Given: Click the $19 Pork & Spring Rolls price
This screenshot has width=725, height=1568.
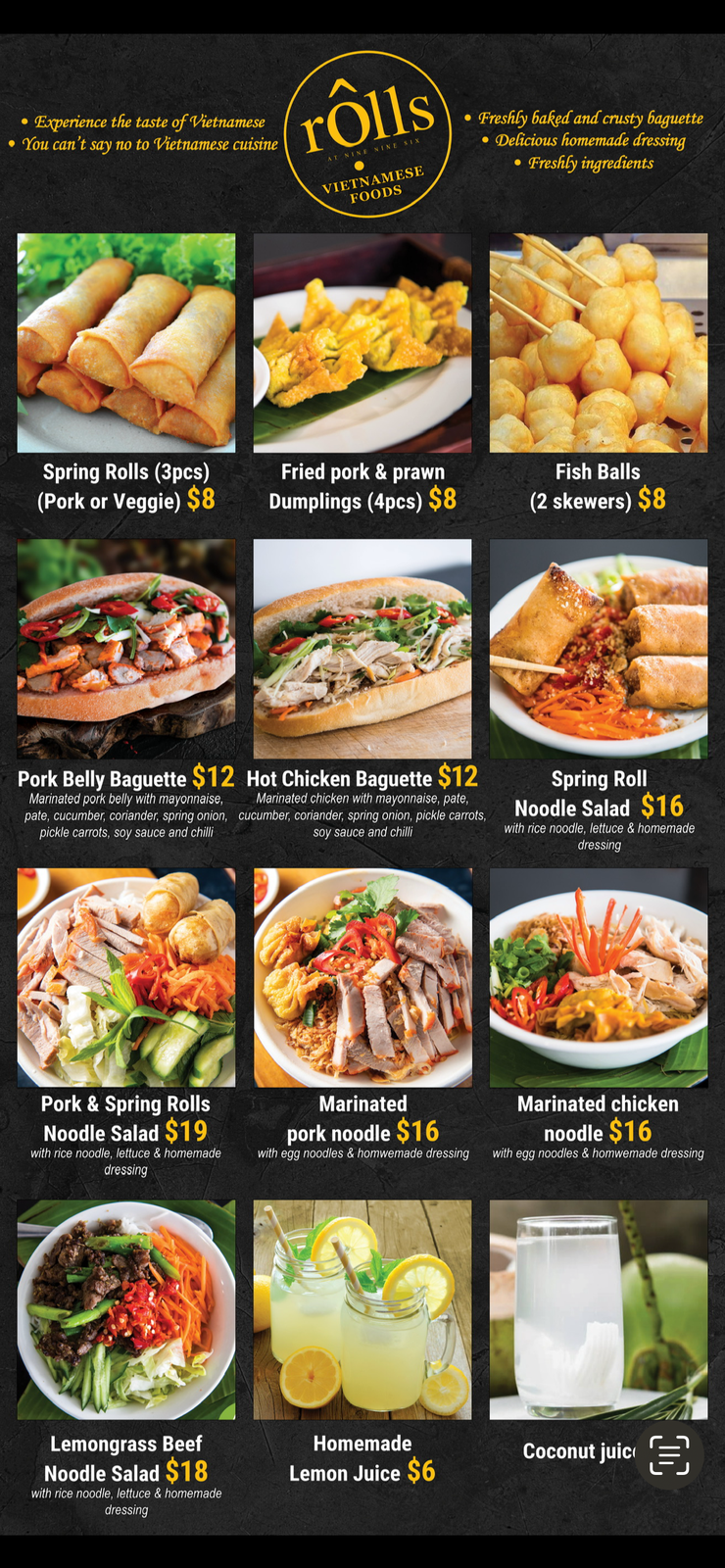Looking at the screenshot, I should pyautogui.click(x=184, y=1132).
